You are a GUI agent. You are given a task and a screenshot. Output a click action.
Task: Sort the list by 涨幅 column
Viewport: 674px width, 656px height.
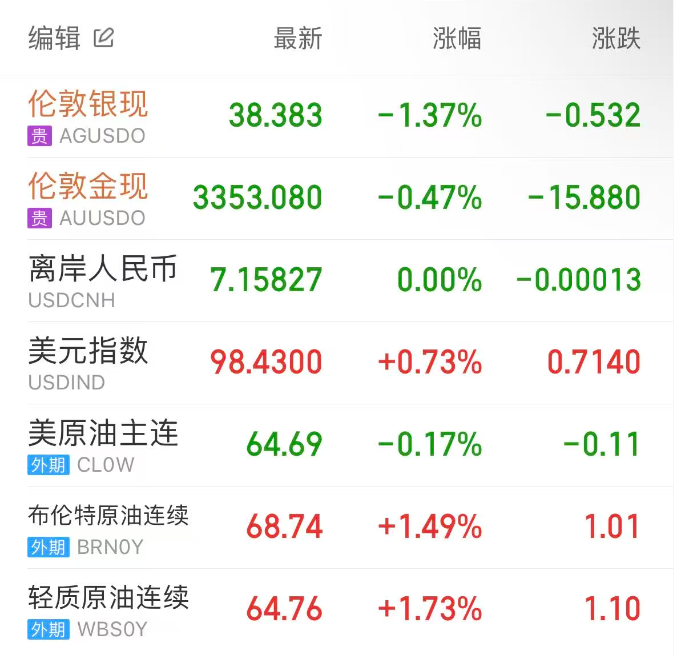(457, 39)
